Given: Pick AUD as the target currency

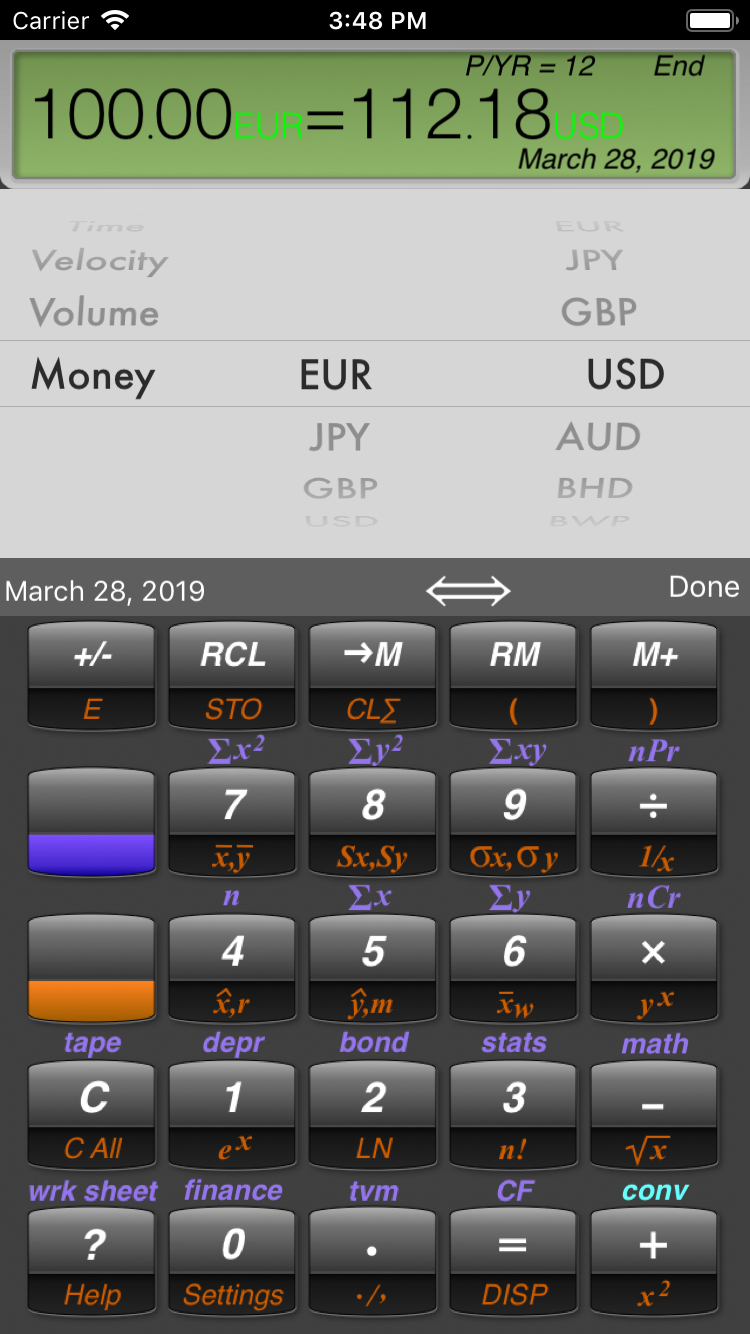Looking at the screenshot, I should pos(598,437).
